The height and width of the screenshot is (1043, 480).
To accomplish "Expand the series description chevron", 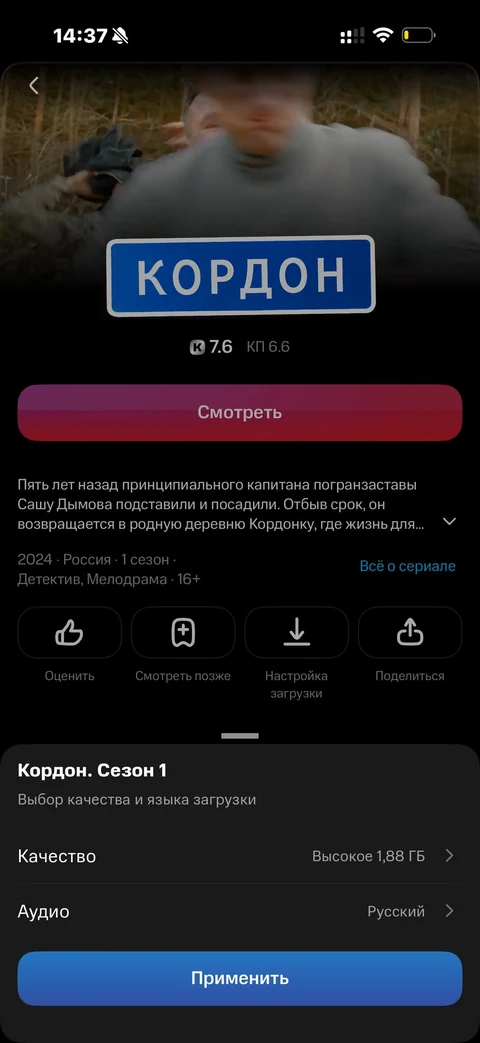I will (x=449, y=521).
